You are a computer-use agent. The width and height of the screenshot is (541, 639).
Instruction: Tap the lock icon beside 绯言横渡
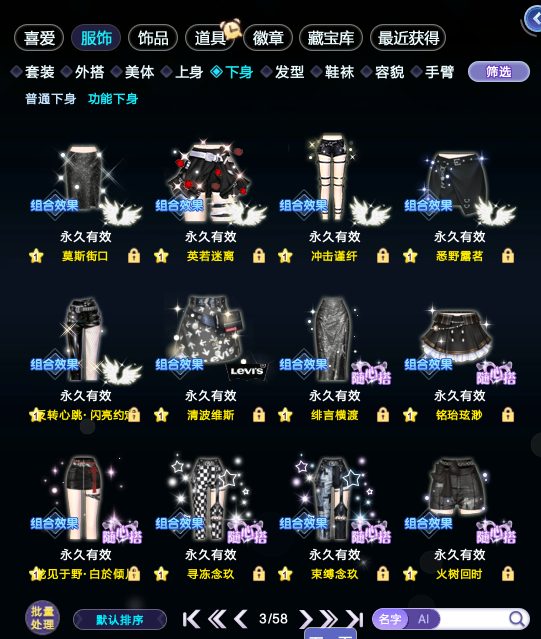(383, 415)
